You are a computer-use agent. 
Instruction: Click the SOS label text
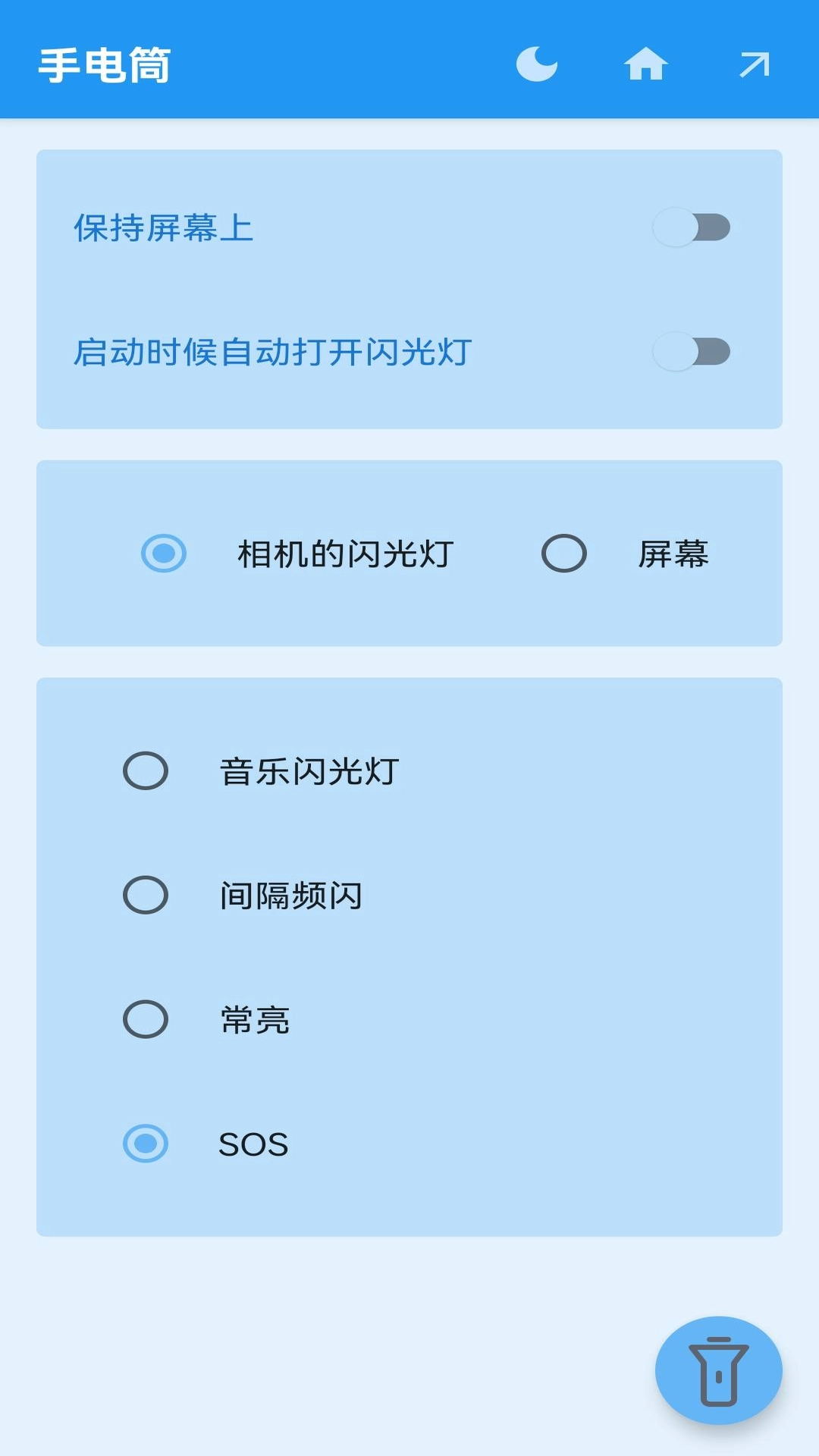[253, 1144]
